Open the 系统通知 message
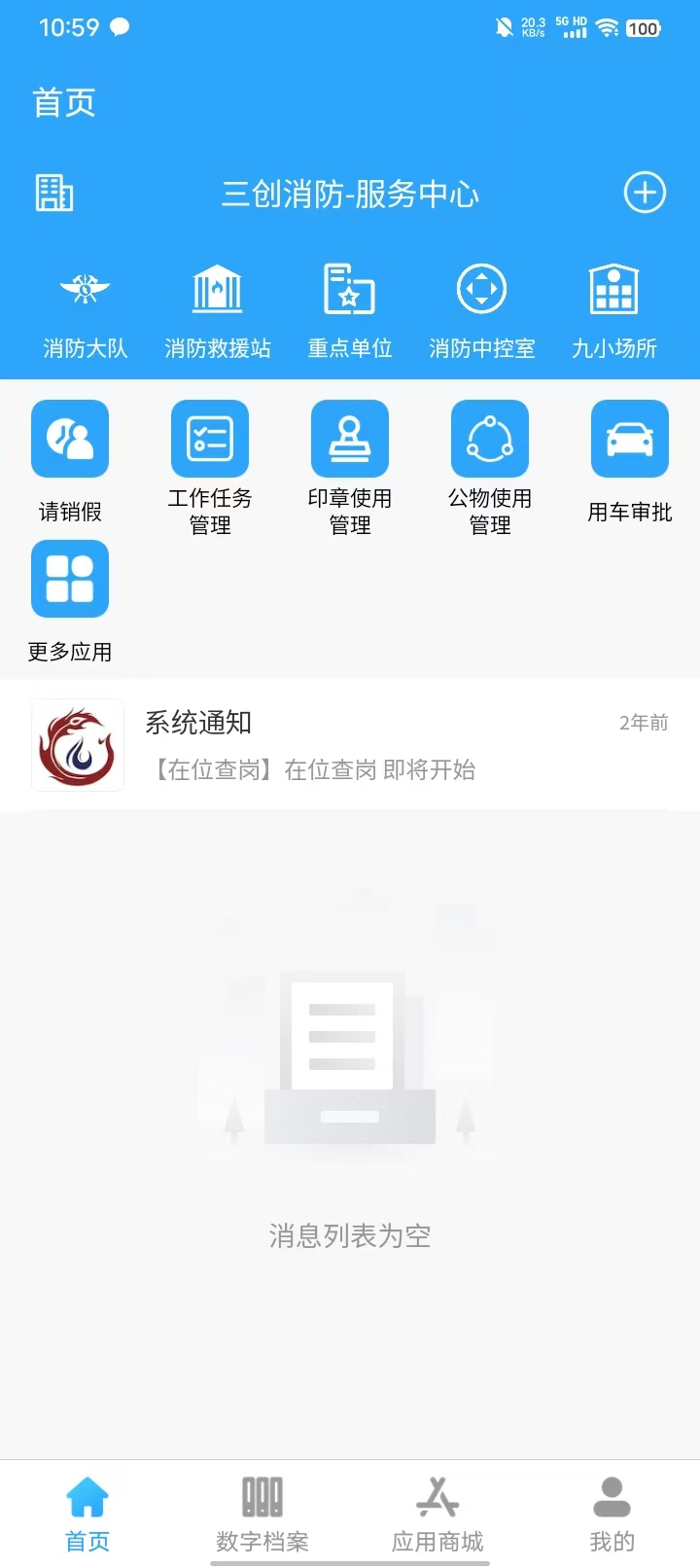 click(350, 745)
